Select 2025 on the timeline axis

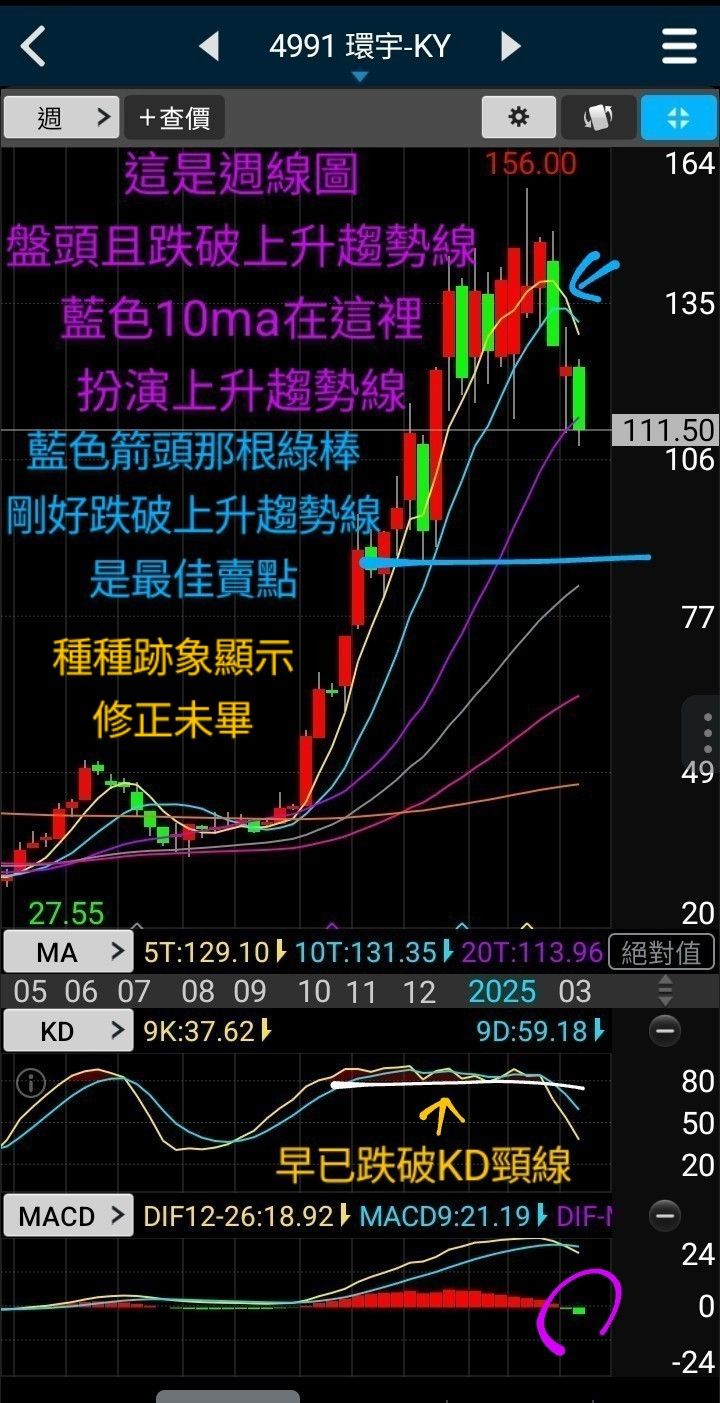pyautogui.click(x=500, y=991)
